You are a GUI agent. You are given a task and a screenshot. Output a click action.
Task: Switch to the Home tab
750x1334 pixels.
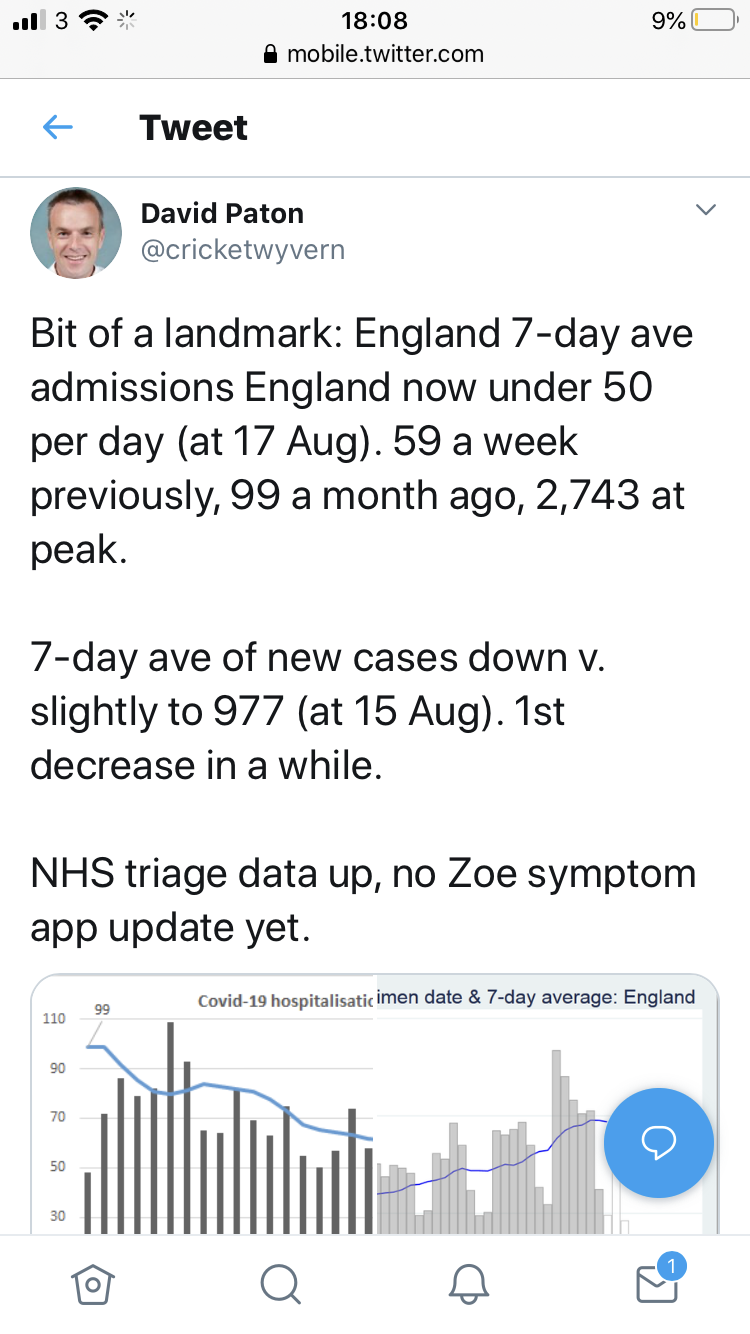(92, 1284)
